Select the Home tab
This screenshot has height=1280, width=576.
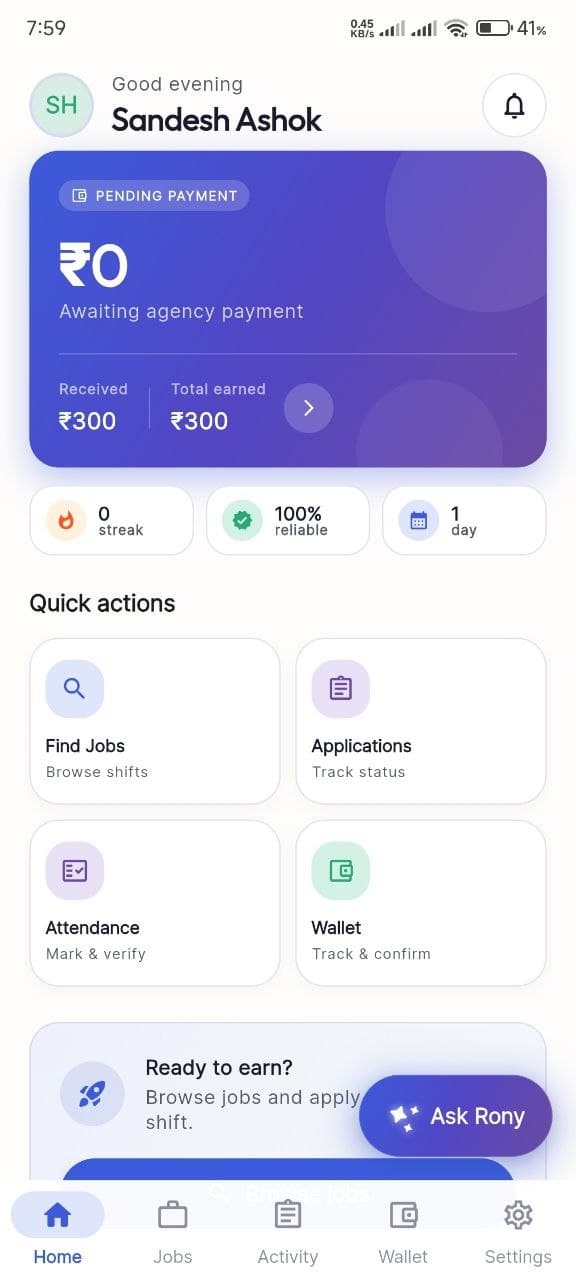(x=58, y=1232)
